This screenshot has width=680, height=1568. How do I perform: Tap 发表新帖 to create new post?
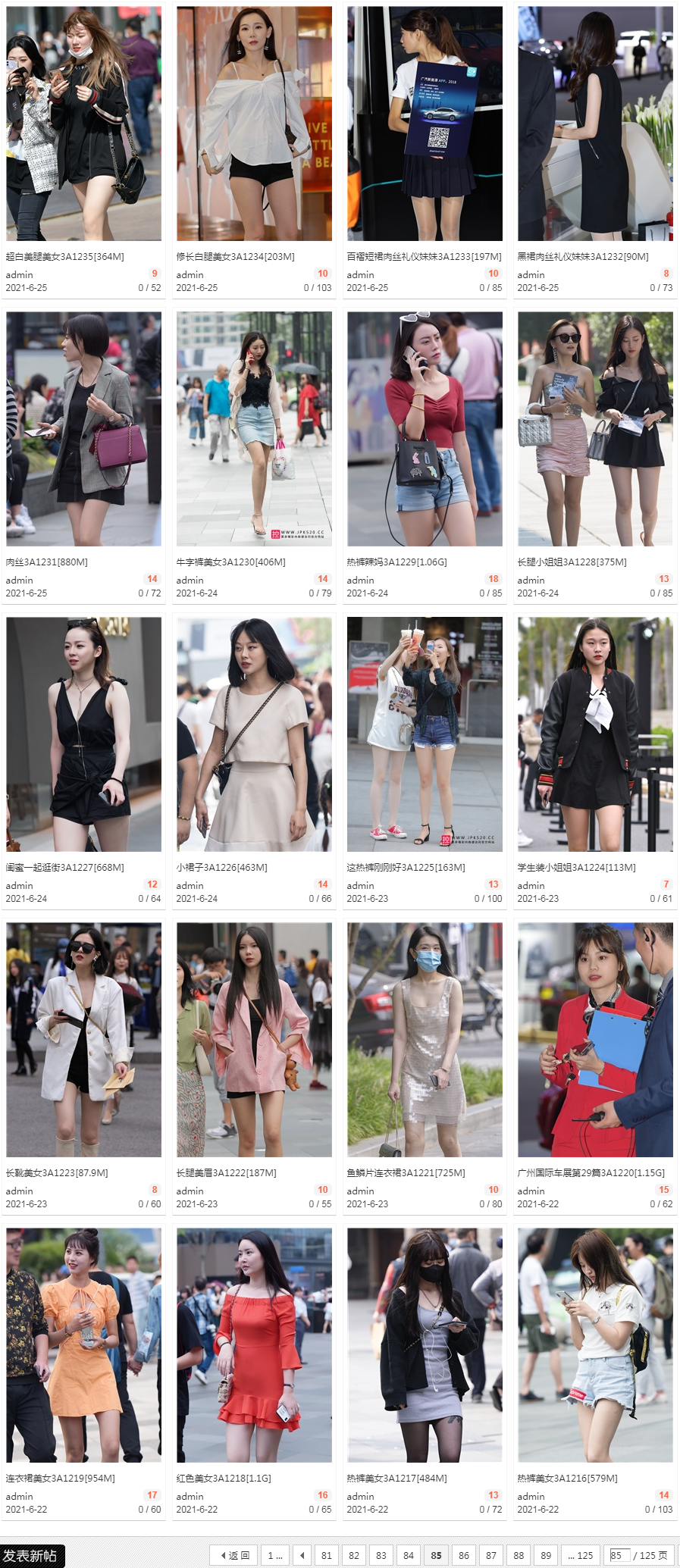[31, 1556]
